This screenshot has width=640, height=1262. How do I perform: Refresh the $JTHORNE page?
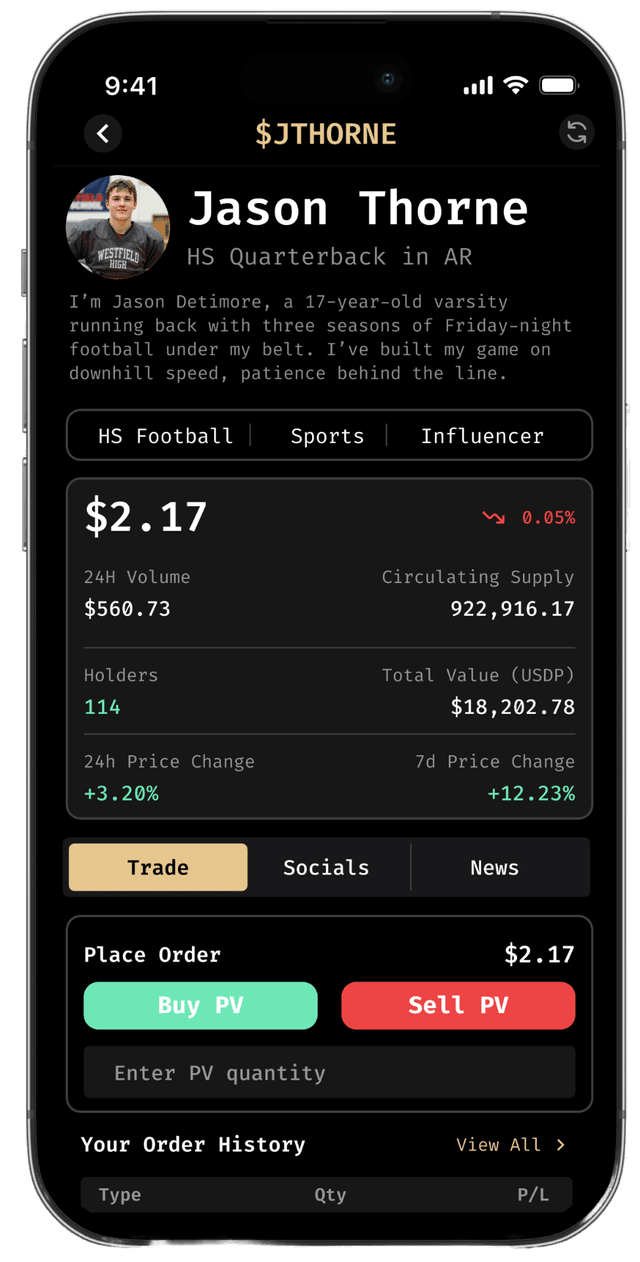(576, 133)
